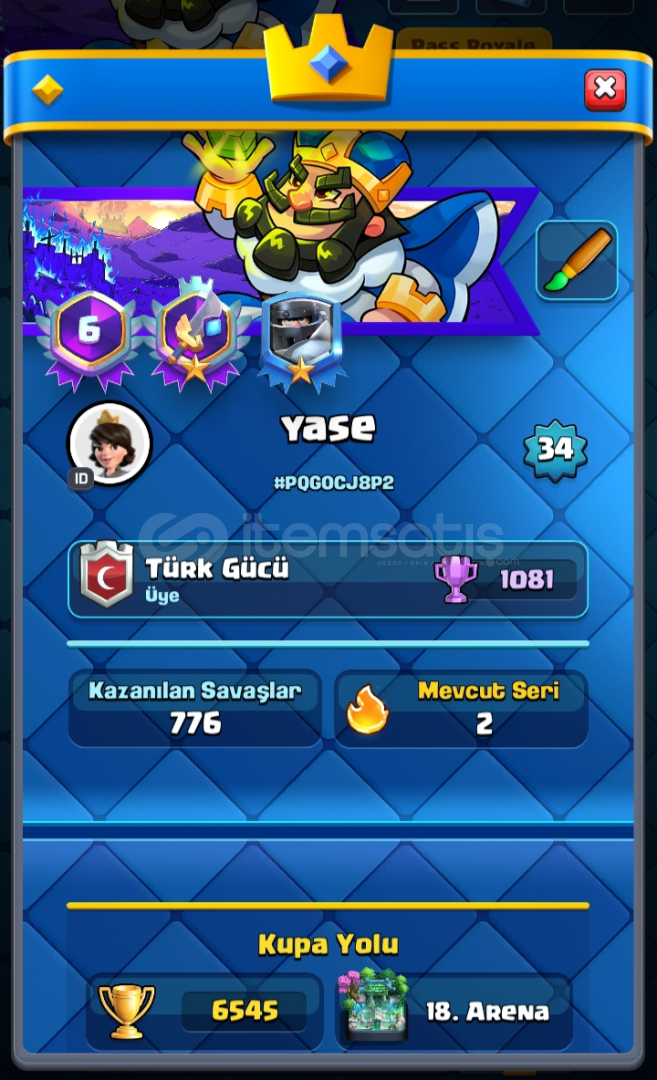
Task: Close the player profile window
Action: [x=605, y=89]
